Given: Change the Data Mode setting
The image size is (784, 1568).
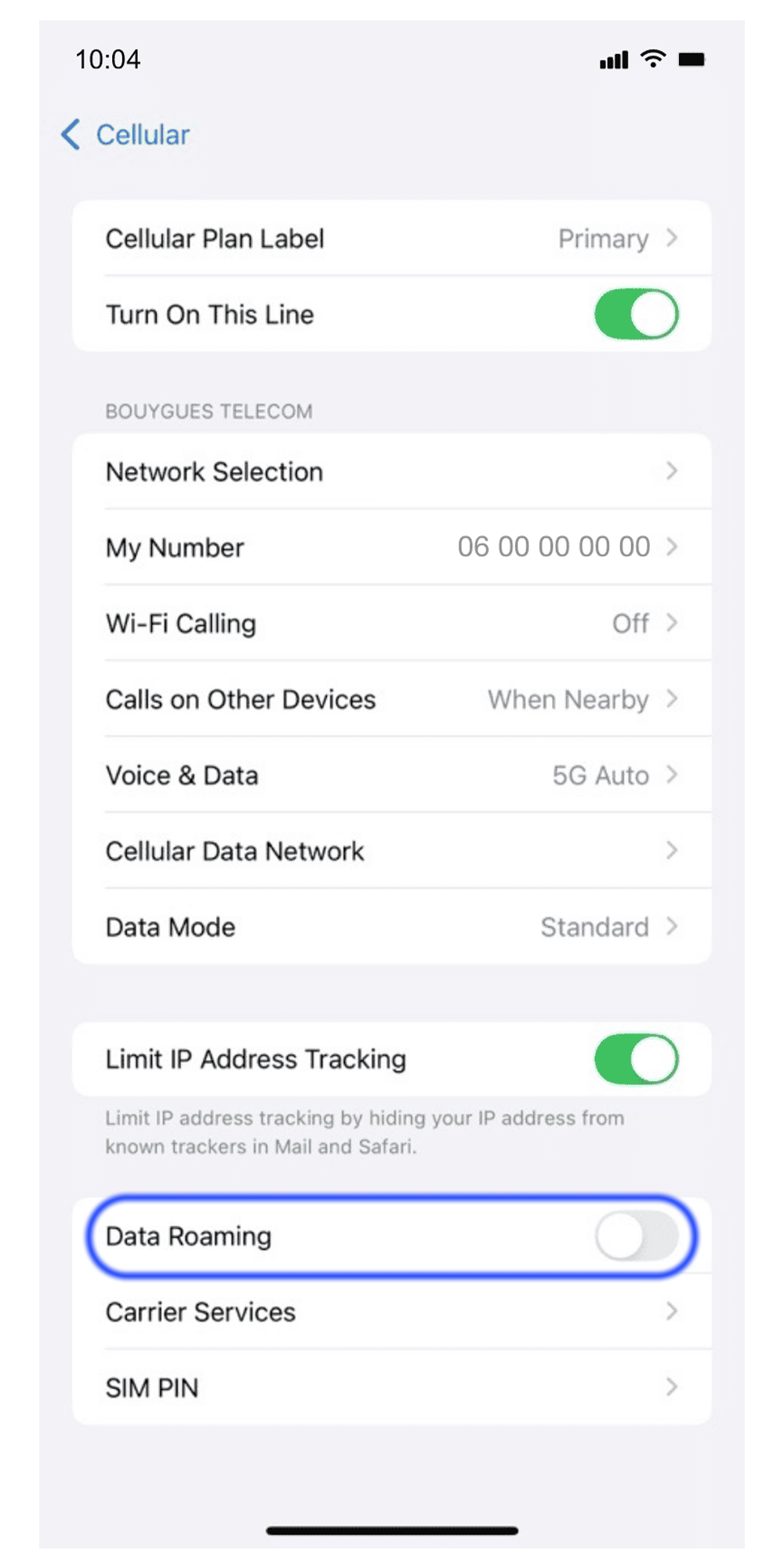Looking at the screenshot, I should [390, 927].
